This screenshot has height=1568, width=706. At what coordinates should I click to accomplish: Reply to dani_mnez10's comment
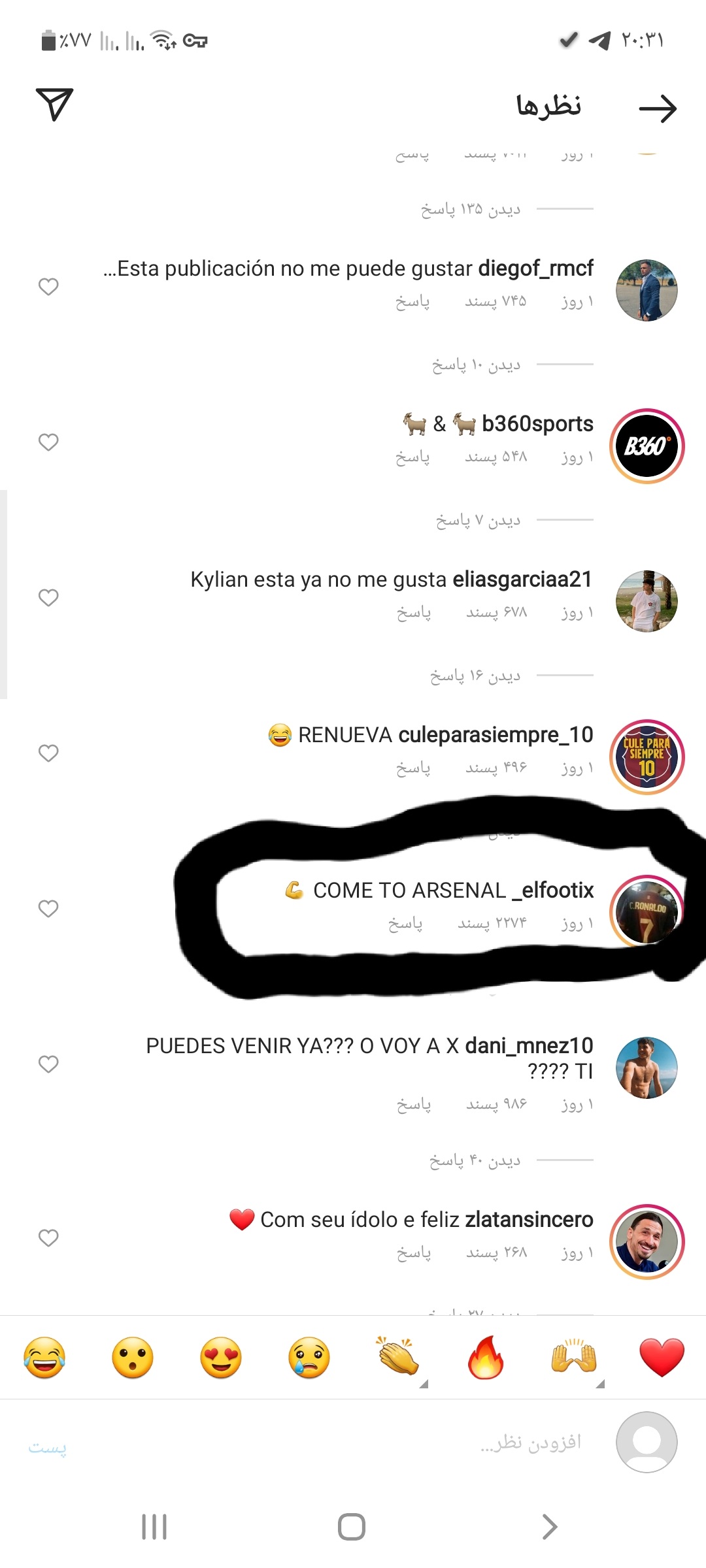click(x=414, y=1104)
